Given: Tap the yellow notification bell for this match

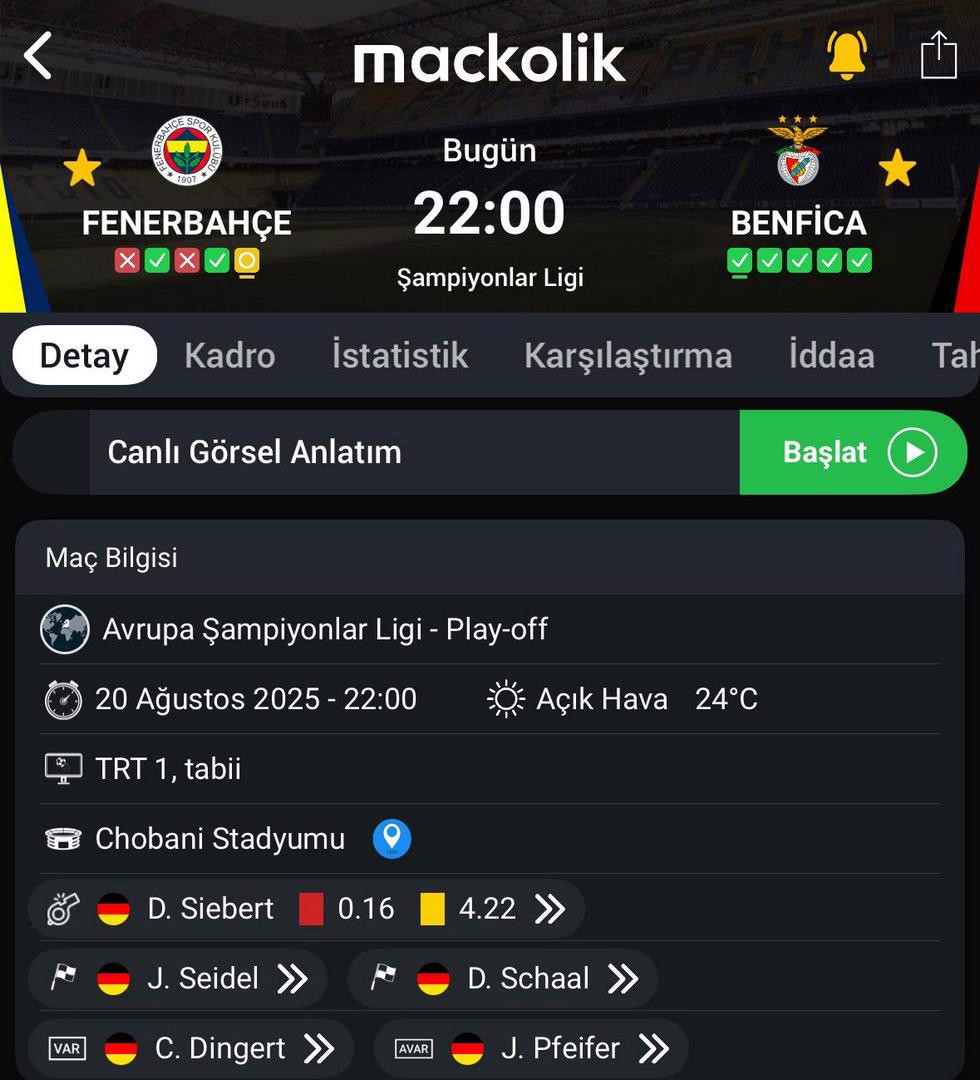Looking at the screenshot, I should click(846, 55).
